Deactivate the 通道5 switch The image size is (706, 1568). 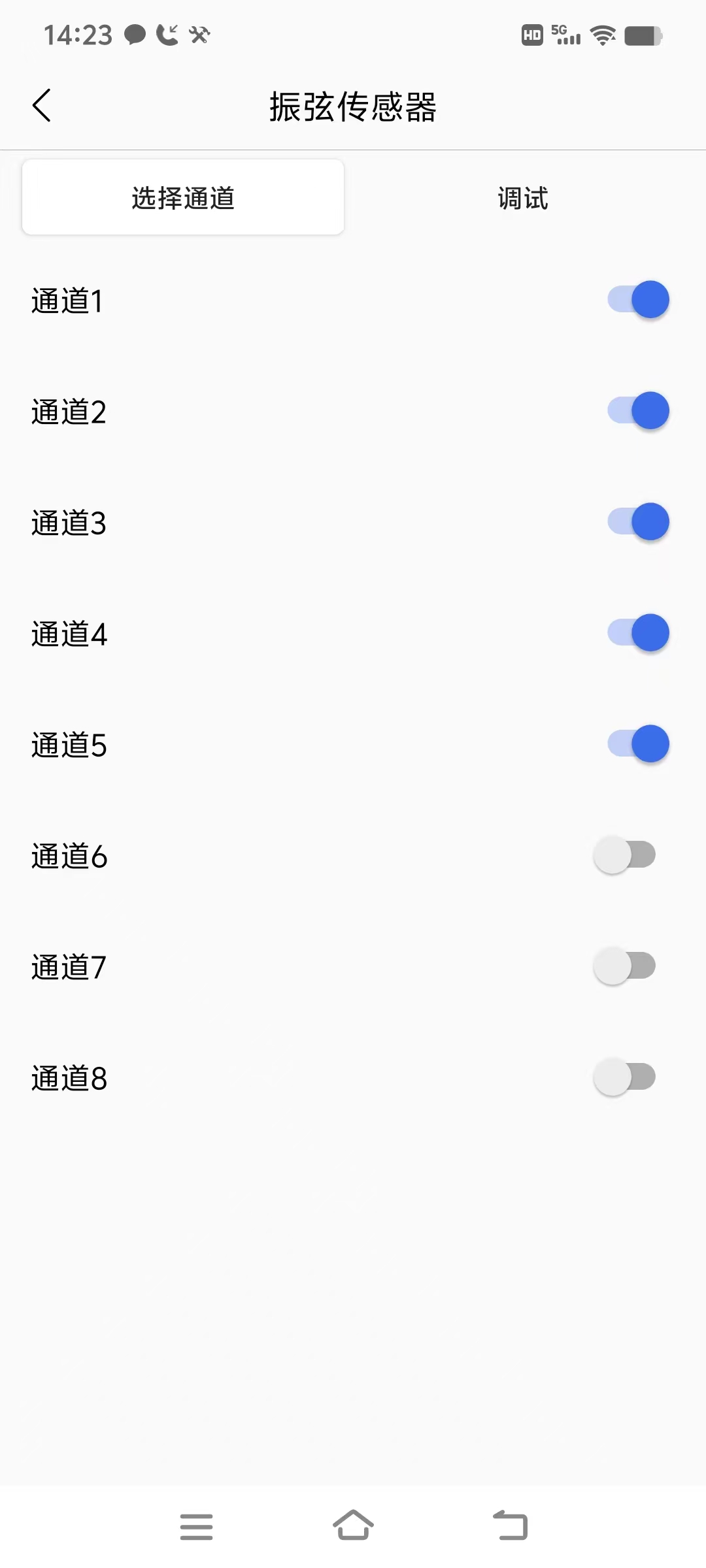(638, 744)
